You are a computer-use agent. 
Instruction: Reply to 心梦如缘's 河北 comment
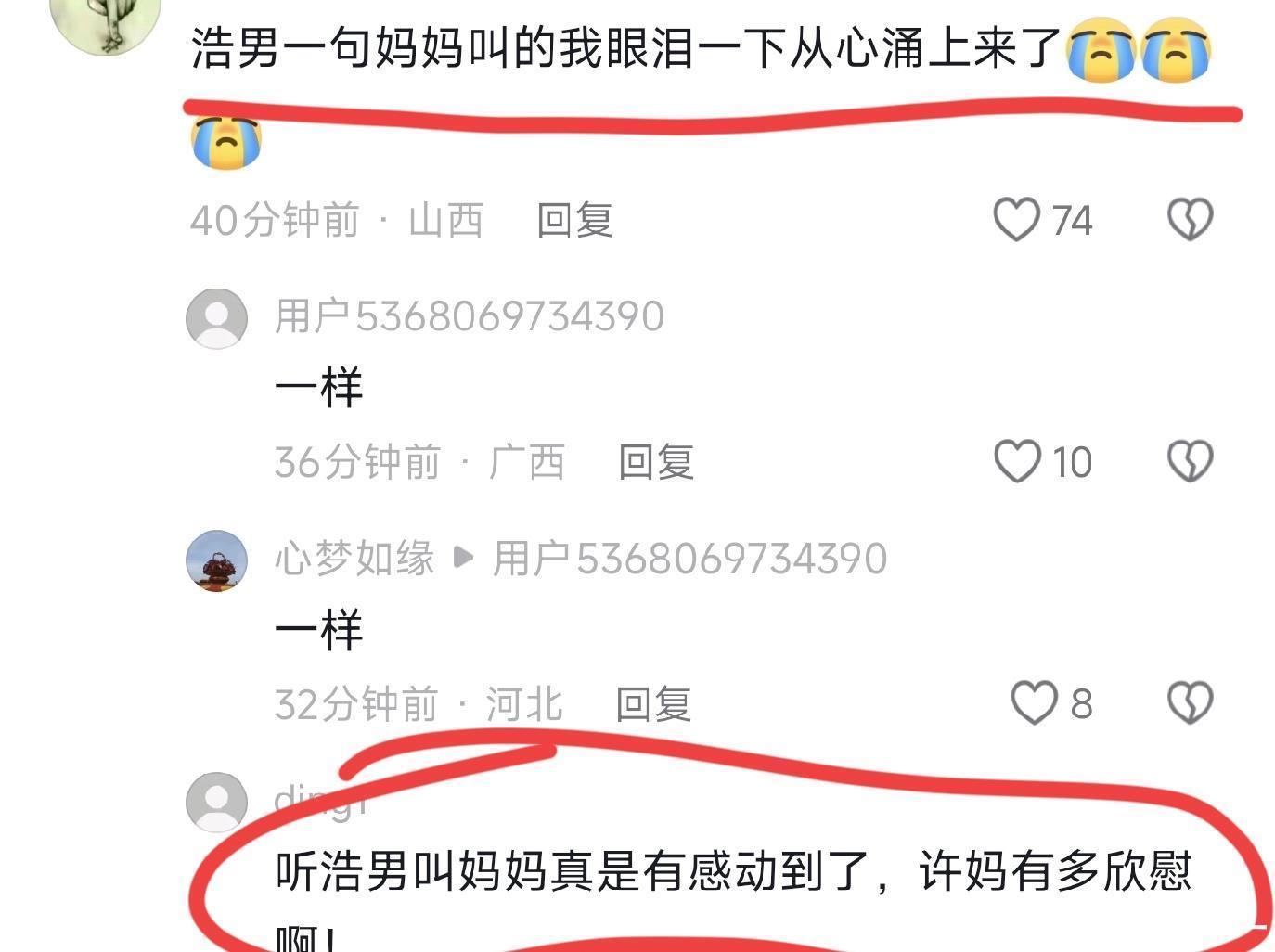[653, 704]
